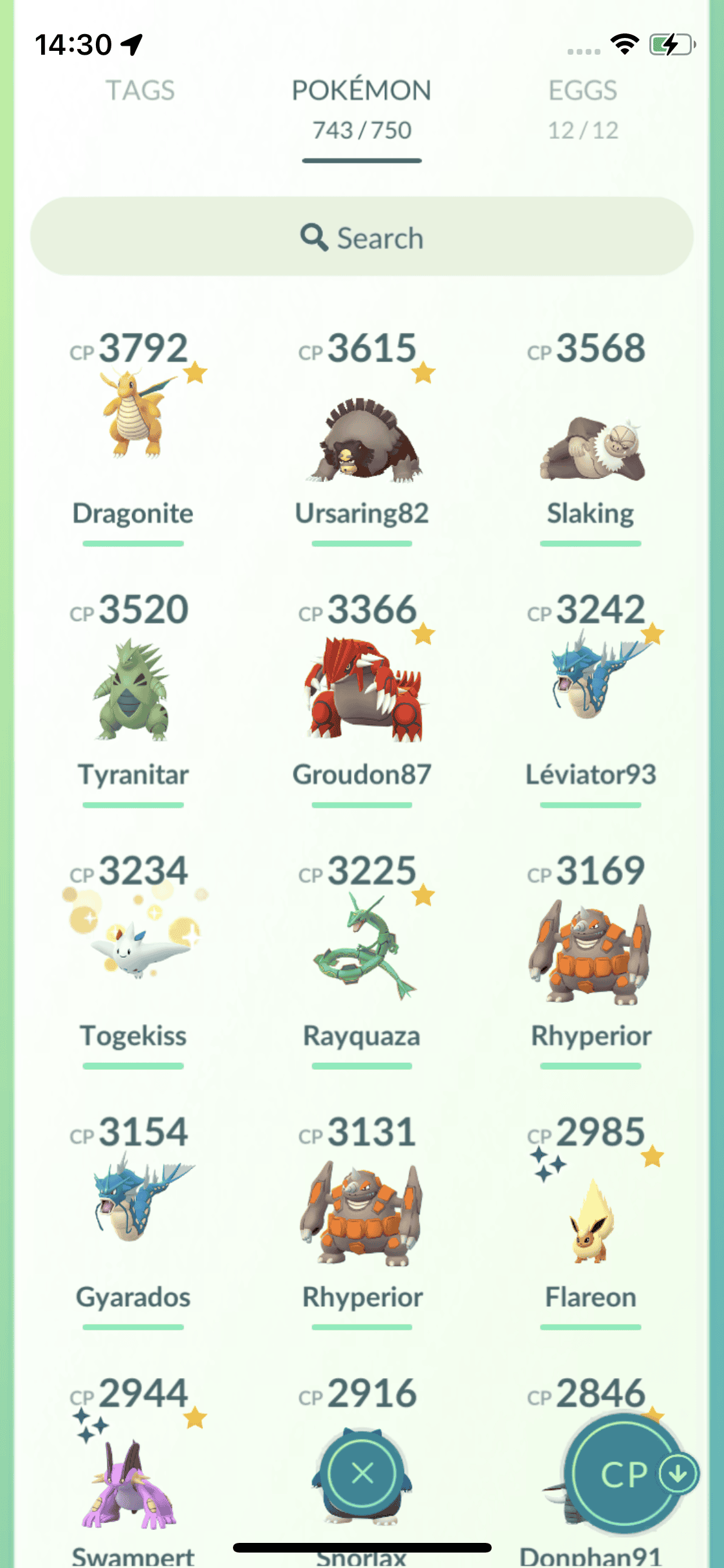Change sort order with the CP button

click(624, 1473)
